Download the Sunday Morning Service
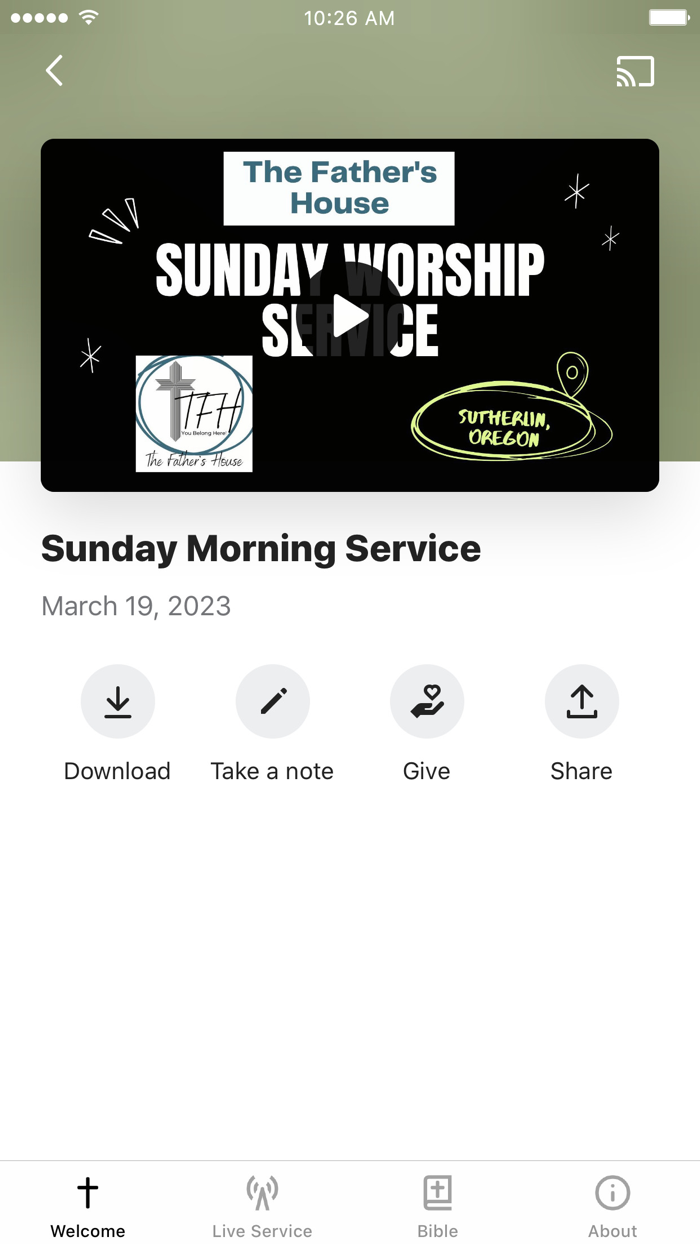The width and height of the screenshot is (700, 1244). [118, 701]
